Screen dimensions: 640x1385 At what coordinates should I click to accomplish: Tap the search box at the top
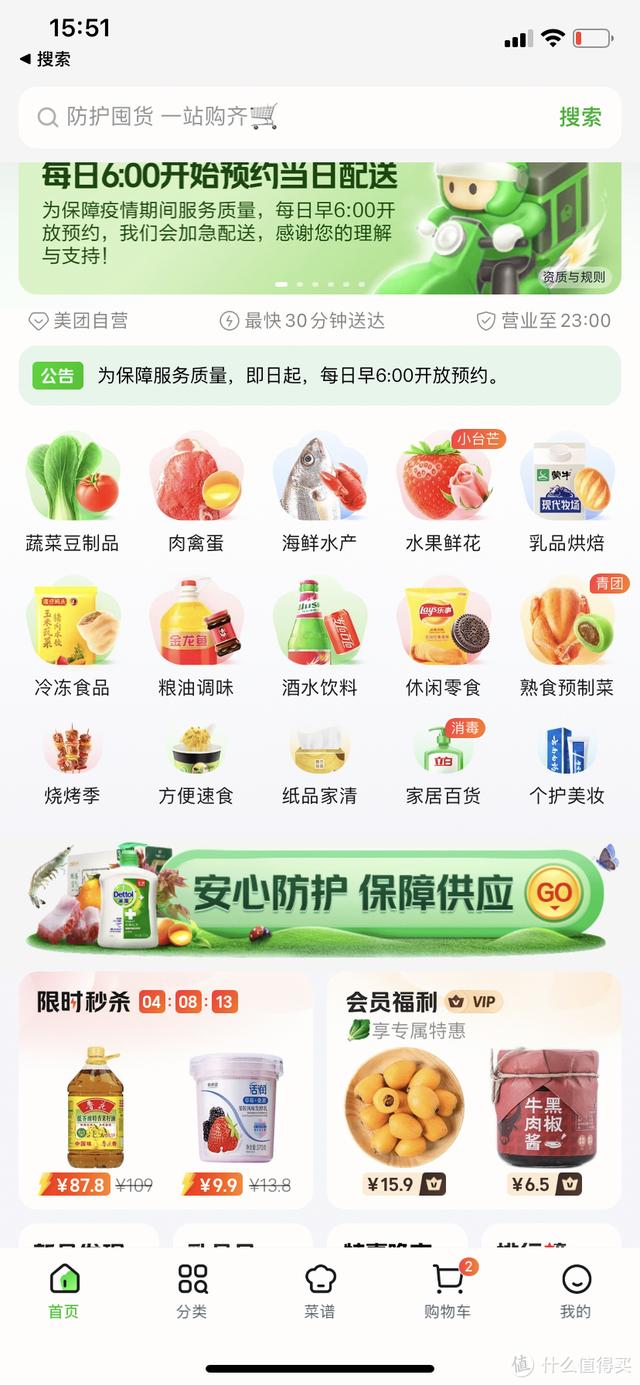click(x=290, y=117)
